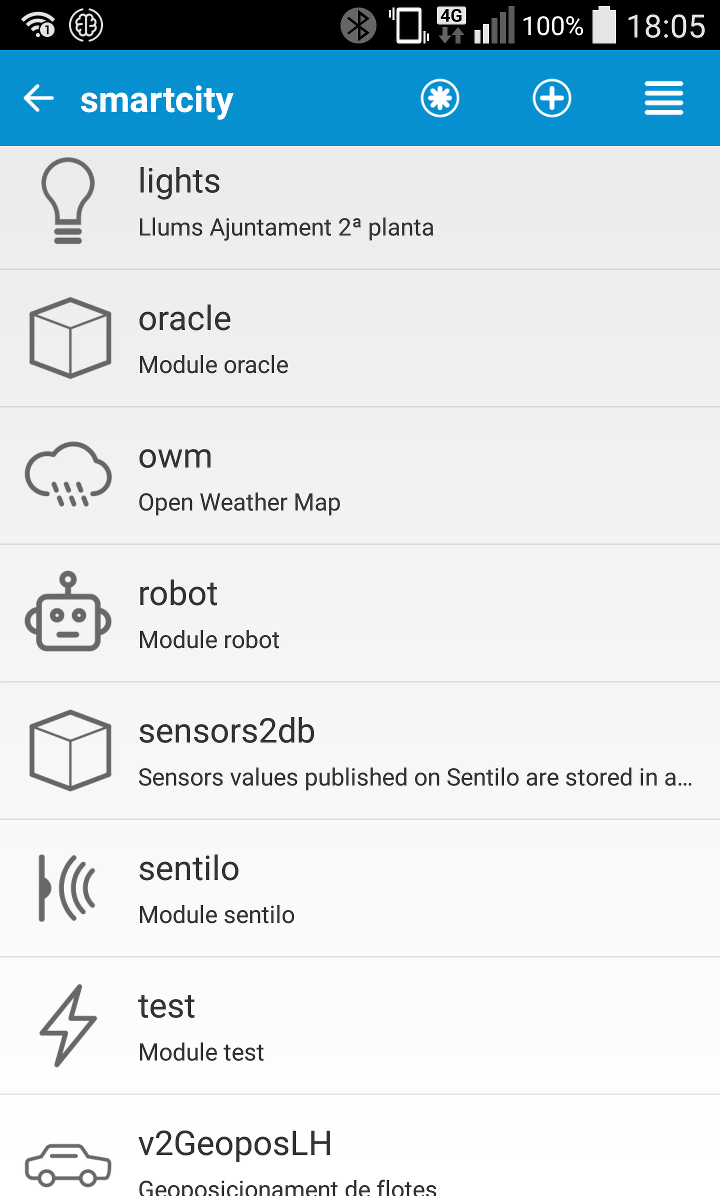
Task: Select the sentilo module
Action: (x=360, y=889)
